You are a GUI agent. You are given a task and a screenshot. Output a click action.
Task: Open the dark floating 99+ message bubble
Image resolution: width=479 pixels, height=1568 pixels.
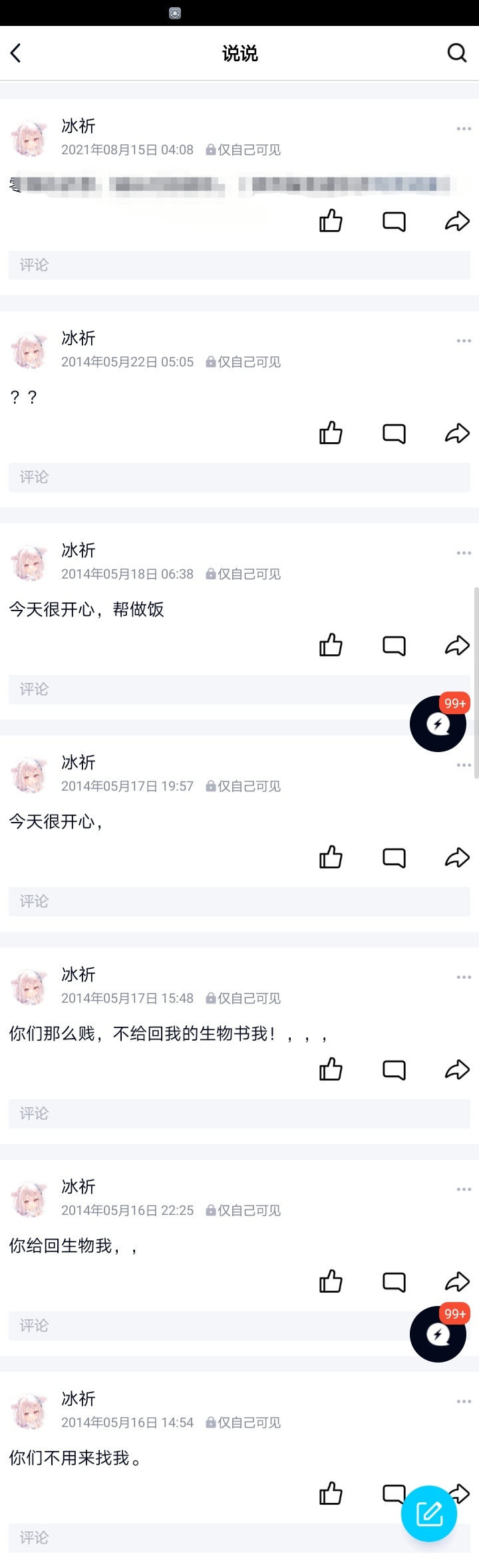click(x=438, y=724)
